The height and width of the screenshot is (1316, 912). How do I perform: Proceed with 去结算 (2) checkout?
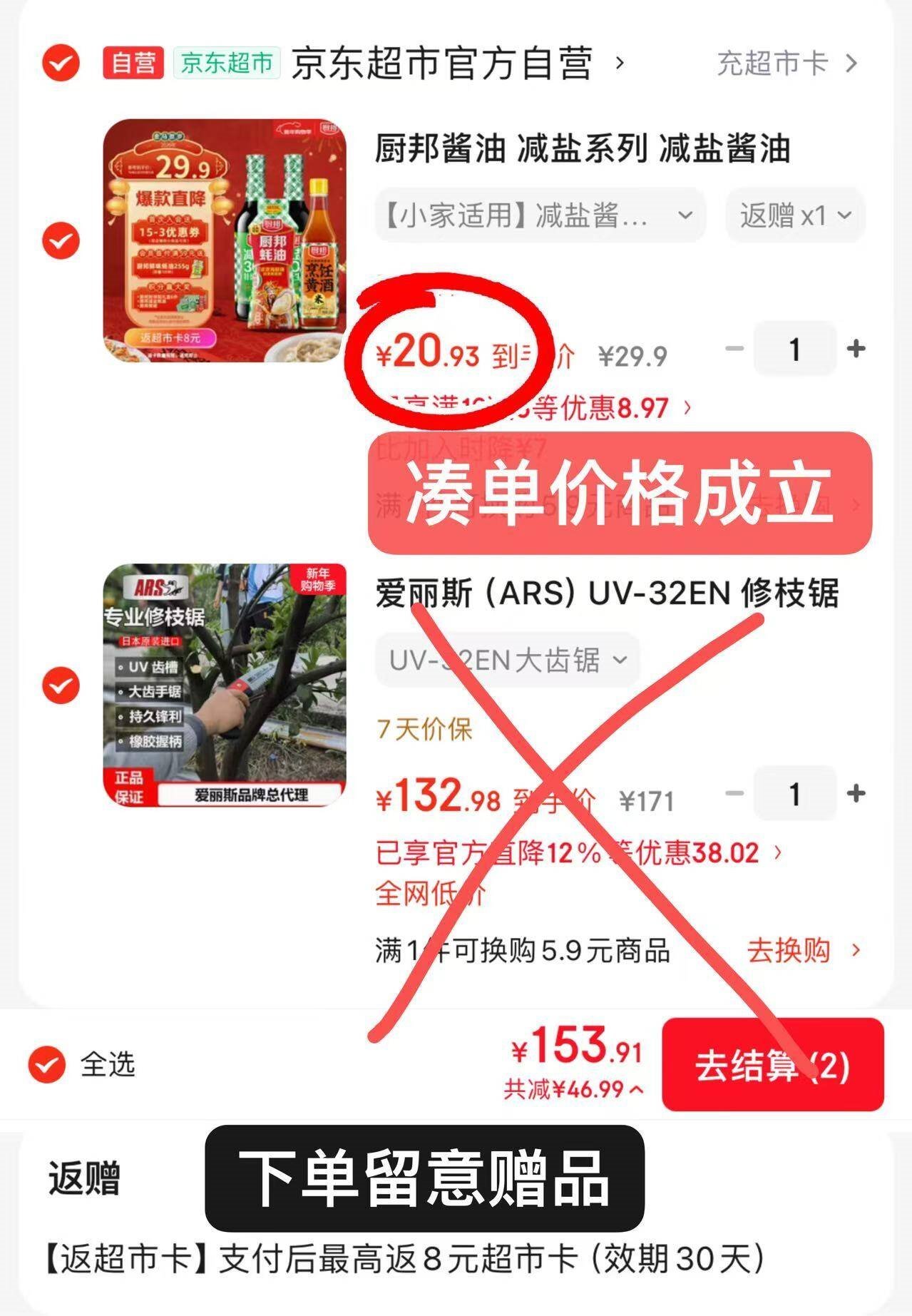tap(772, 1065)
